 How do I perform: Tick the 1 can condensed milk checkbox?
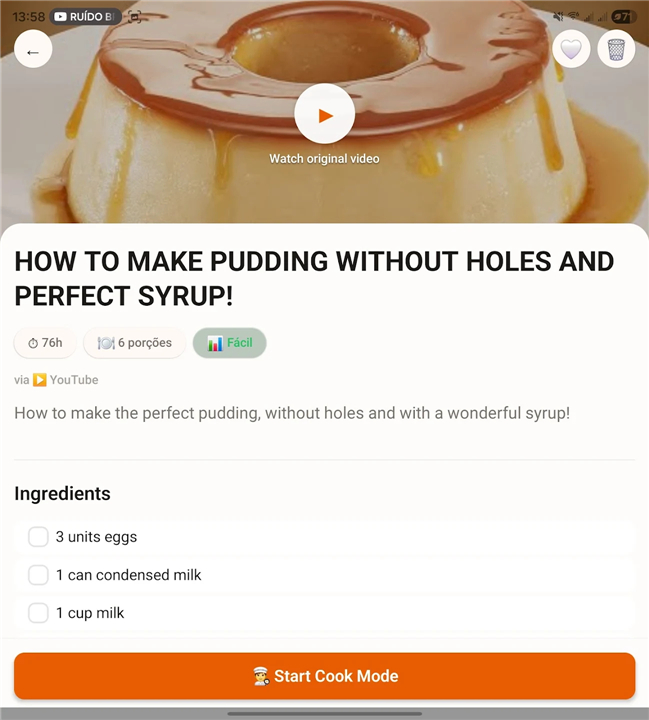click(38, 575)
